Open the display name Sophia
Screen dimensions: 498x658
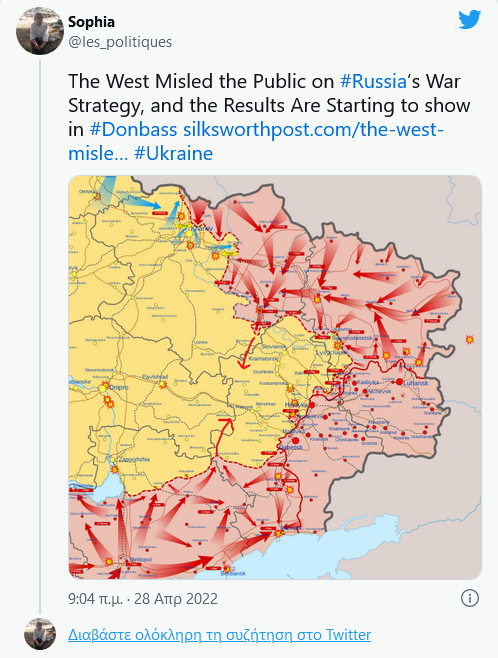pyautogui.click(x=91, y=22)
